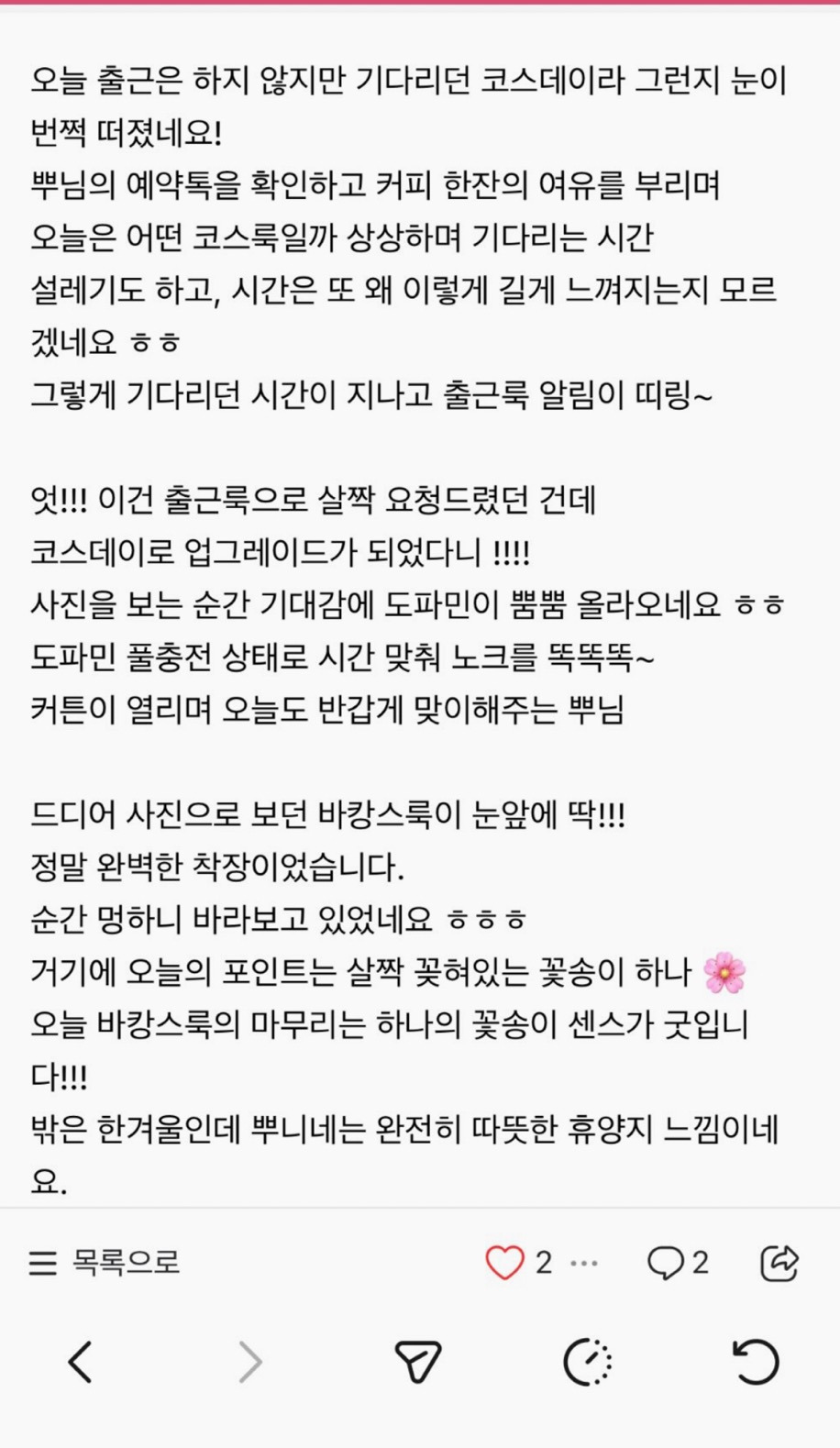
Task: Reload the page
Action: click(756, 1362)
